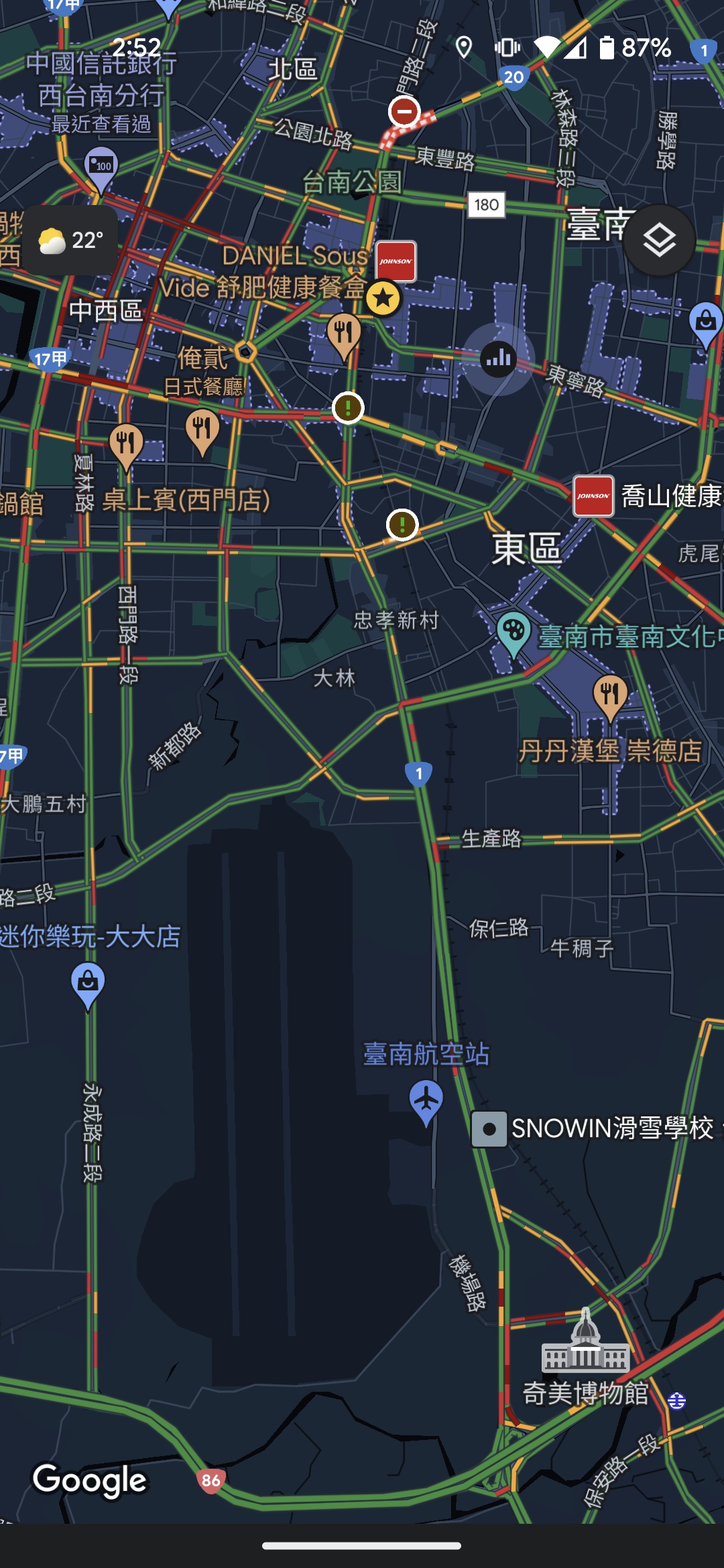Select the 奇美博物館 museum landmark

click(585, 1344)
